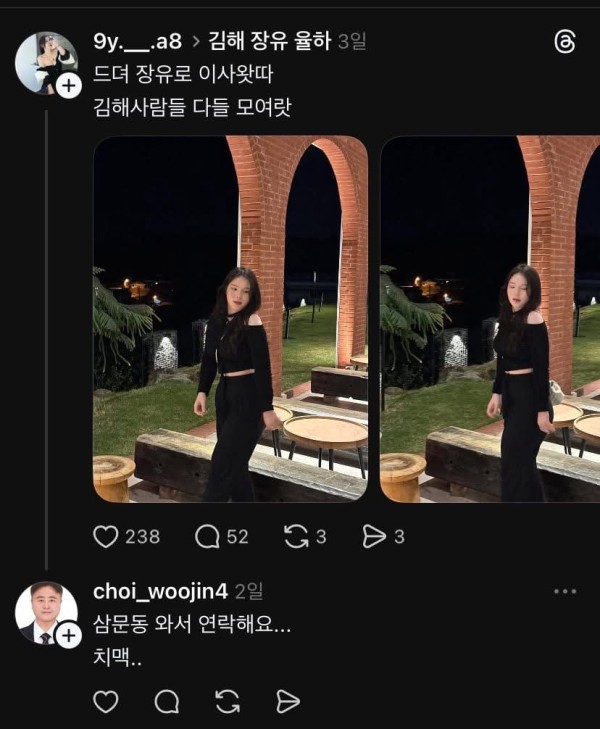This screenshot has height=729, width=600.
Task: Repost choi_woojin4's reply
Action: tap(228, 702)
